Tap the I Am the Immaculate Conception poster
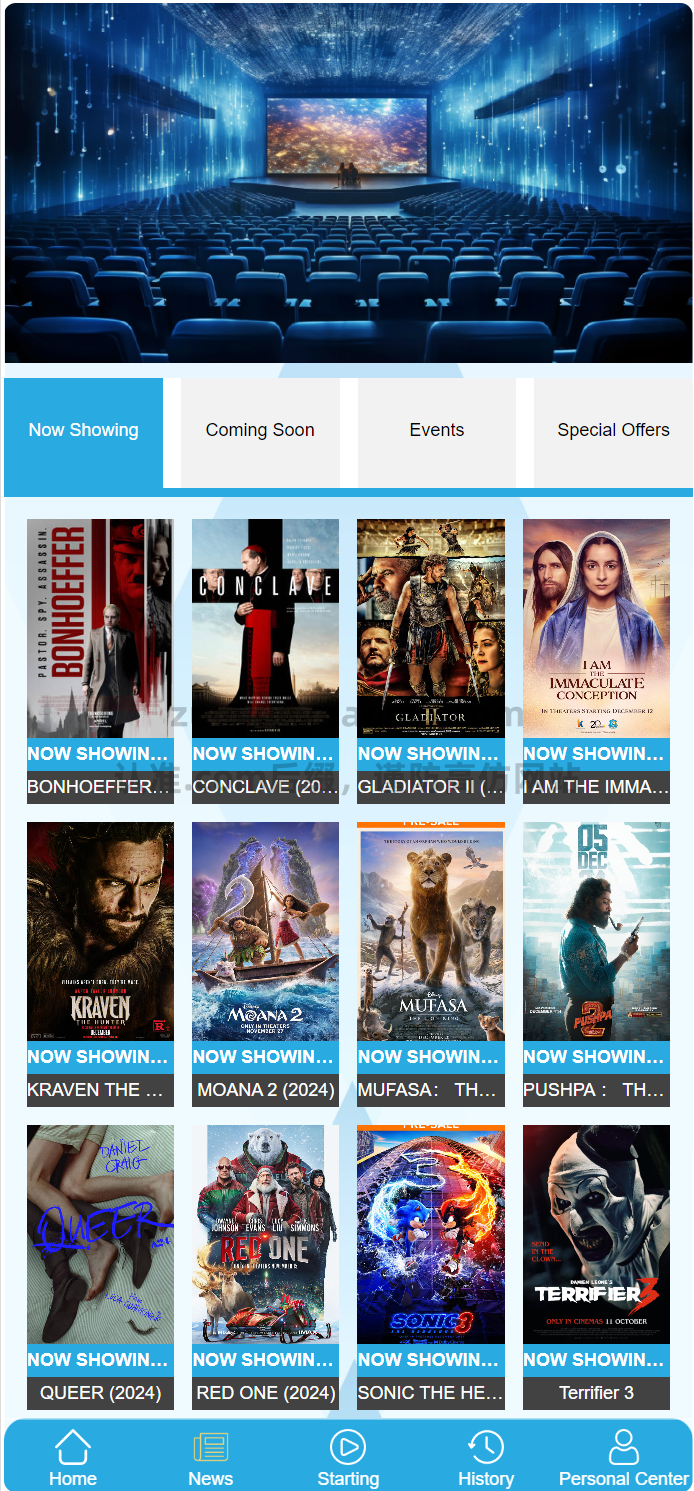 [x=596, y=628]
